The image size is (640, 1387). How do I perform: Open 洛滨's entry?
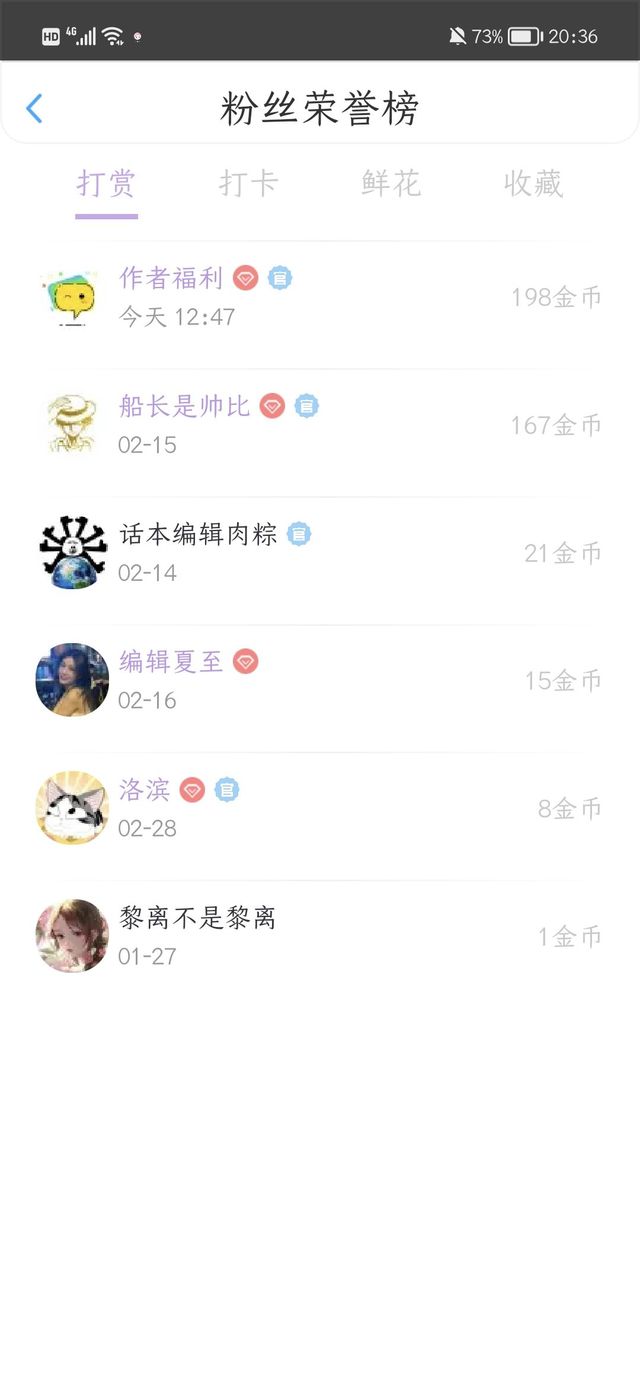click(x=320, y=808)
